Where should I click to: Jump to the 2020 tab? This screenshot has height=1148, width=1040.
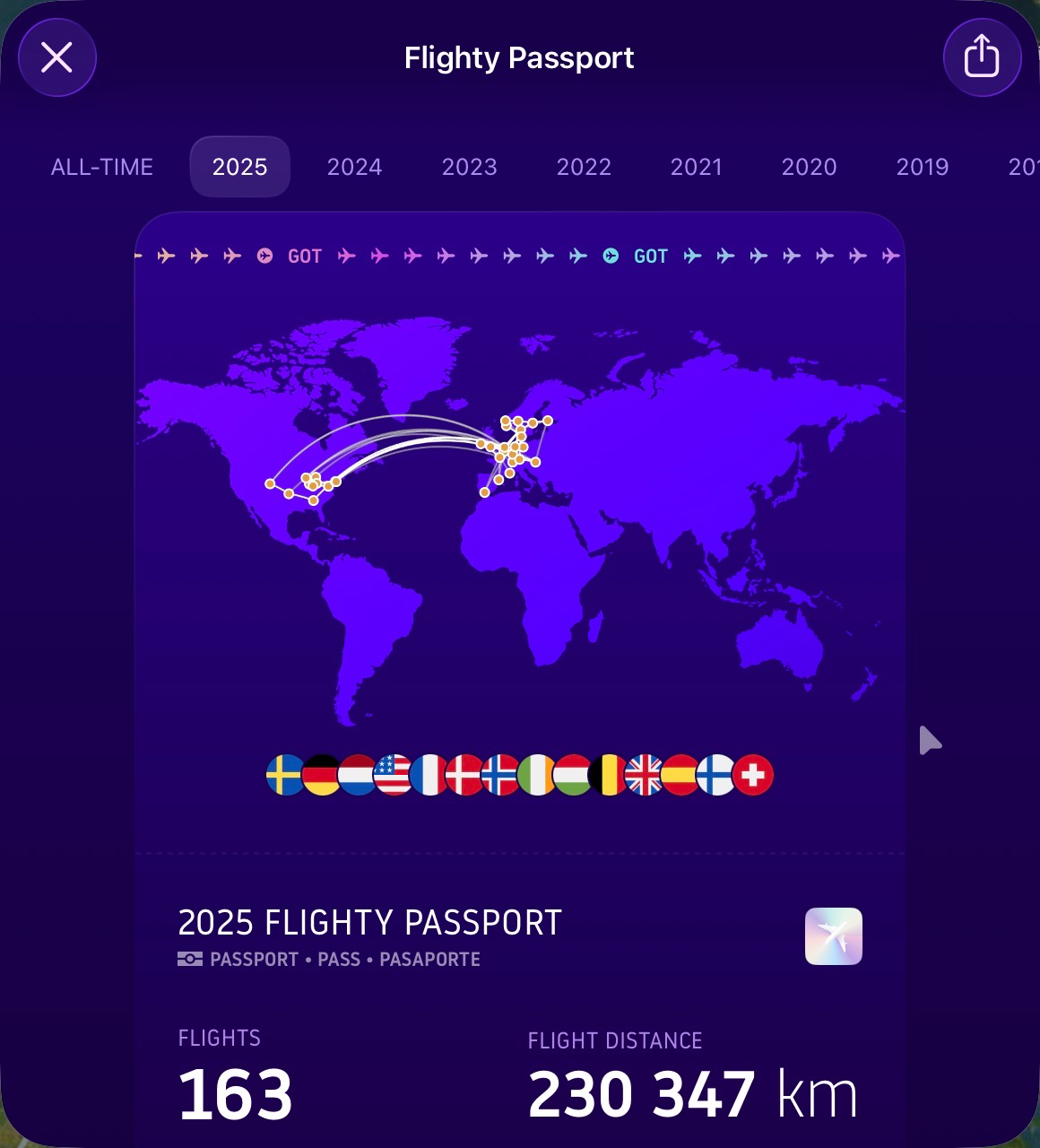(809, 167)
